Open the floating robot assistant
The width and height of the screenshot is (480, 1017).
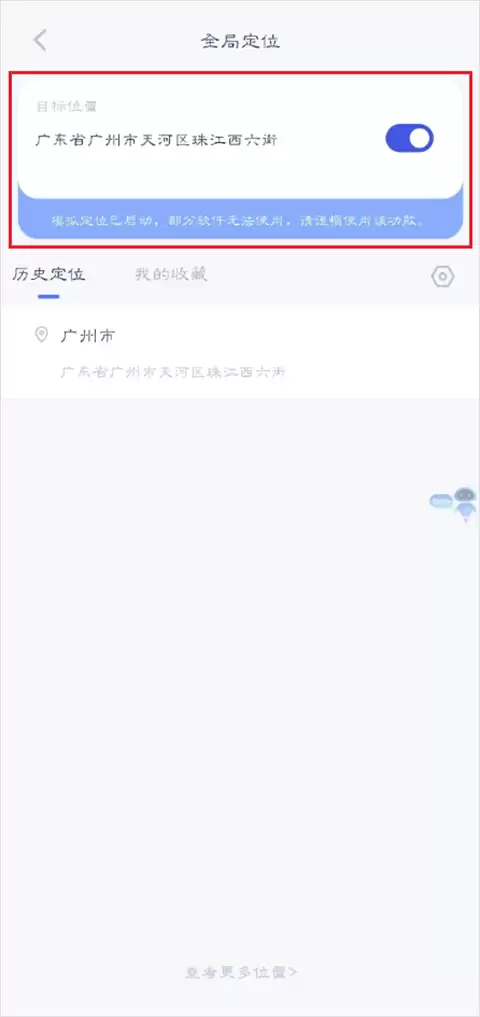[x=453, y=504]
